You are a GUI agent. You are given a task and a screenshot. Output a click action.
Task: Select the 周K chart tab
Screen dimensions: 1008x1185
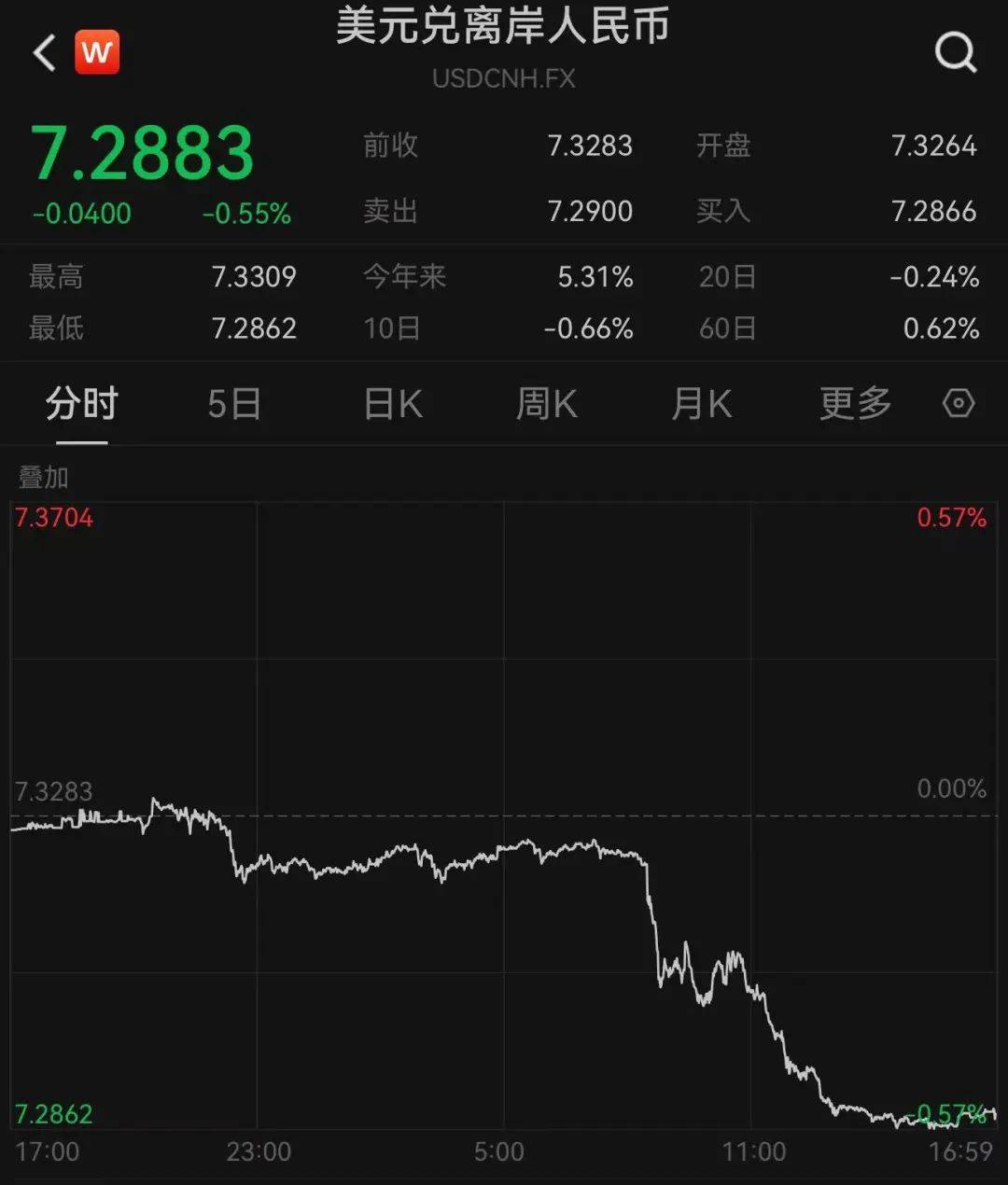pyautogui.click(x=547, y=404)
